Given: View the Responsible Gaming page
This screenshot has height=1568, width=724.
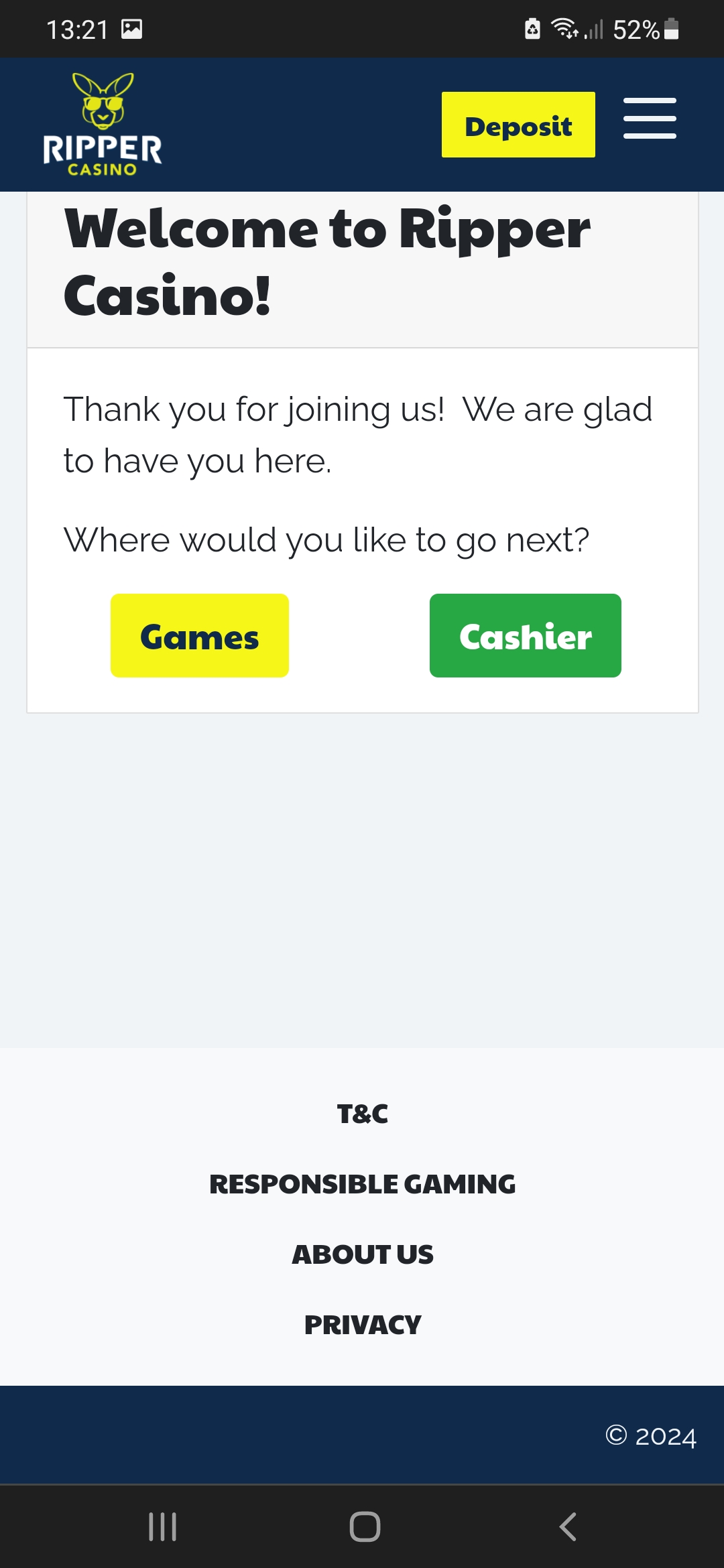Looking at the screenshot, I should pyautogui.click(x=362, y=1184).
